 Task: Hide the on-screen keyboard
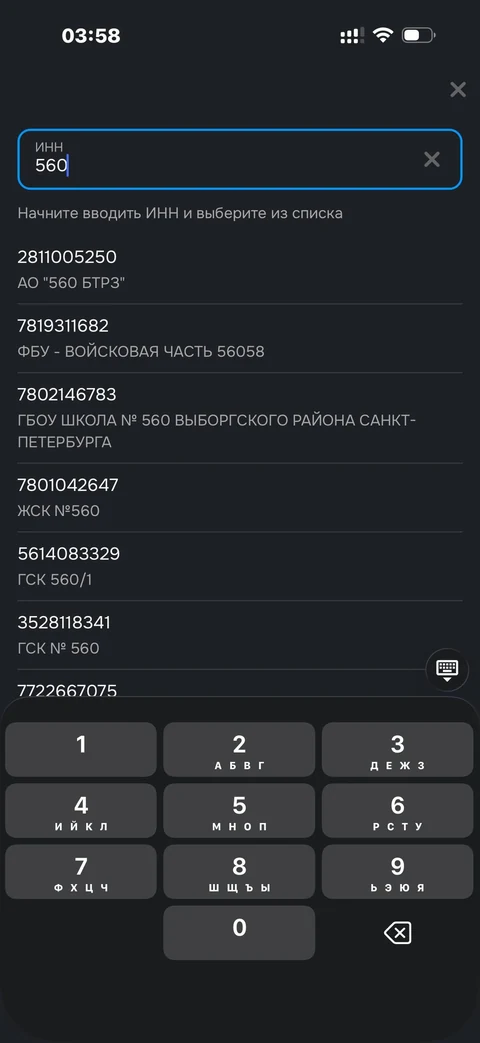[x=447, y=669]
